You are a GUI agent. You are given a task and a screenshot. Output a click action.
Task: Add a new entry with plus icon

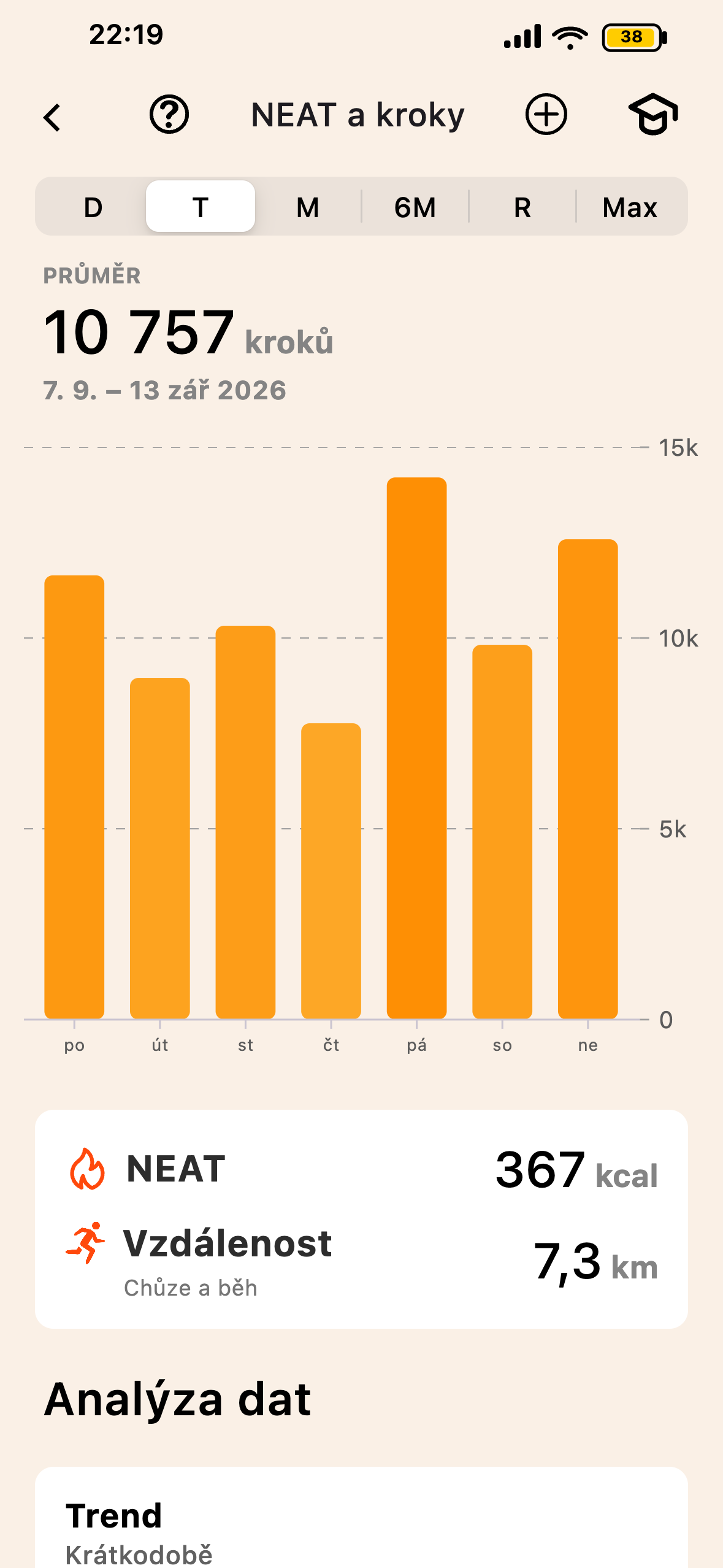[x=546, y=115]
